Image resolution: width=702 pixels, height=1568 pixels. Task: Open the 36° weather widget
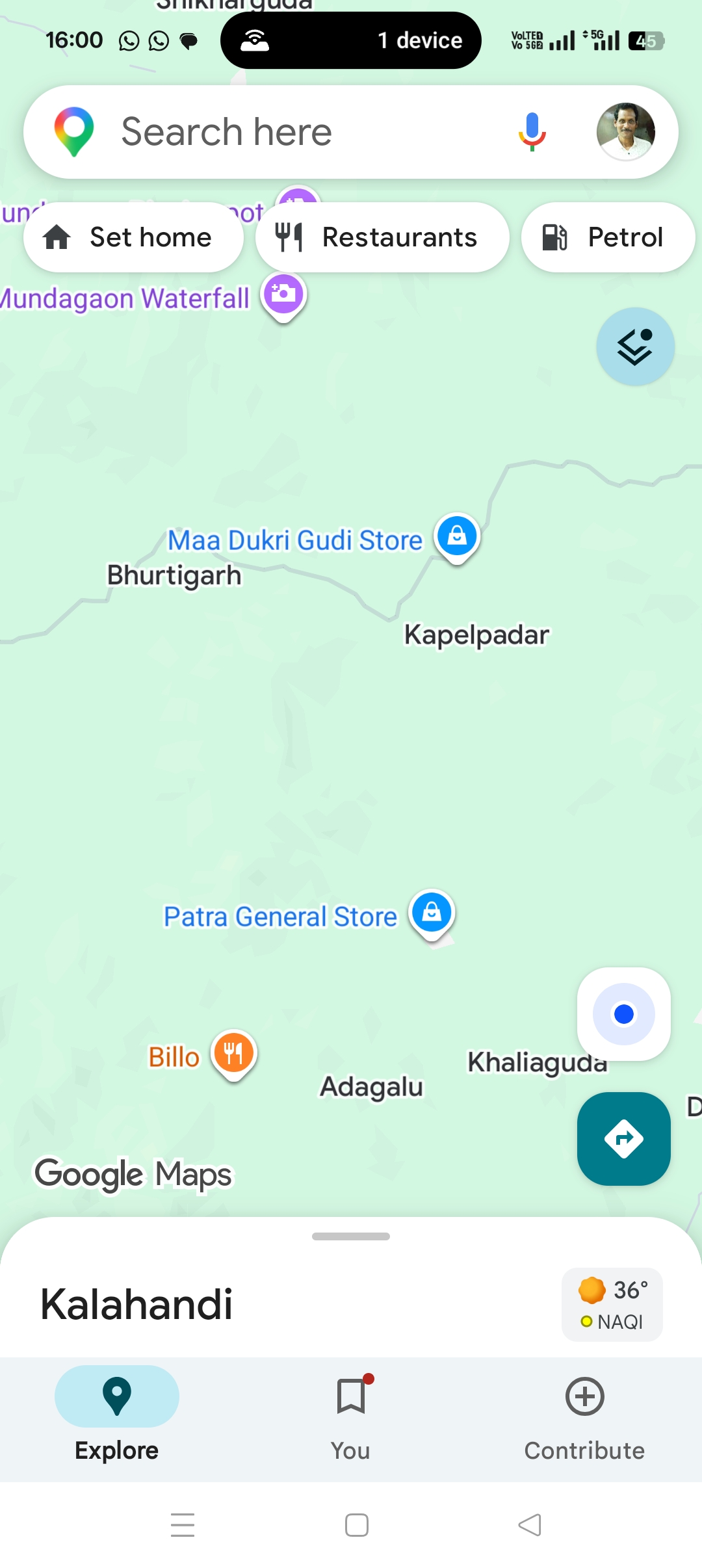pyautogui.click(x=612, y=1304)
